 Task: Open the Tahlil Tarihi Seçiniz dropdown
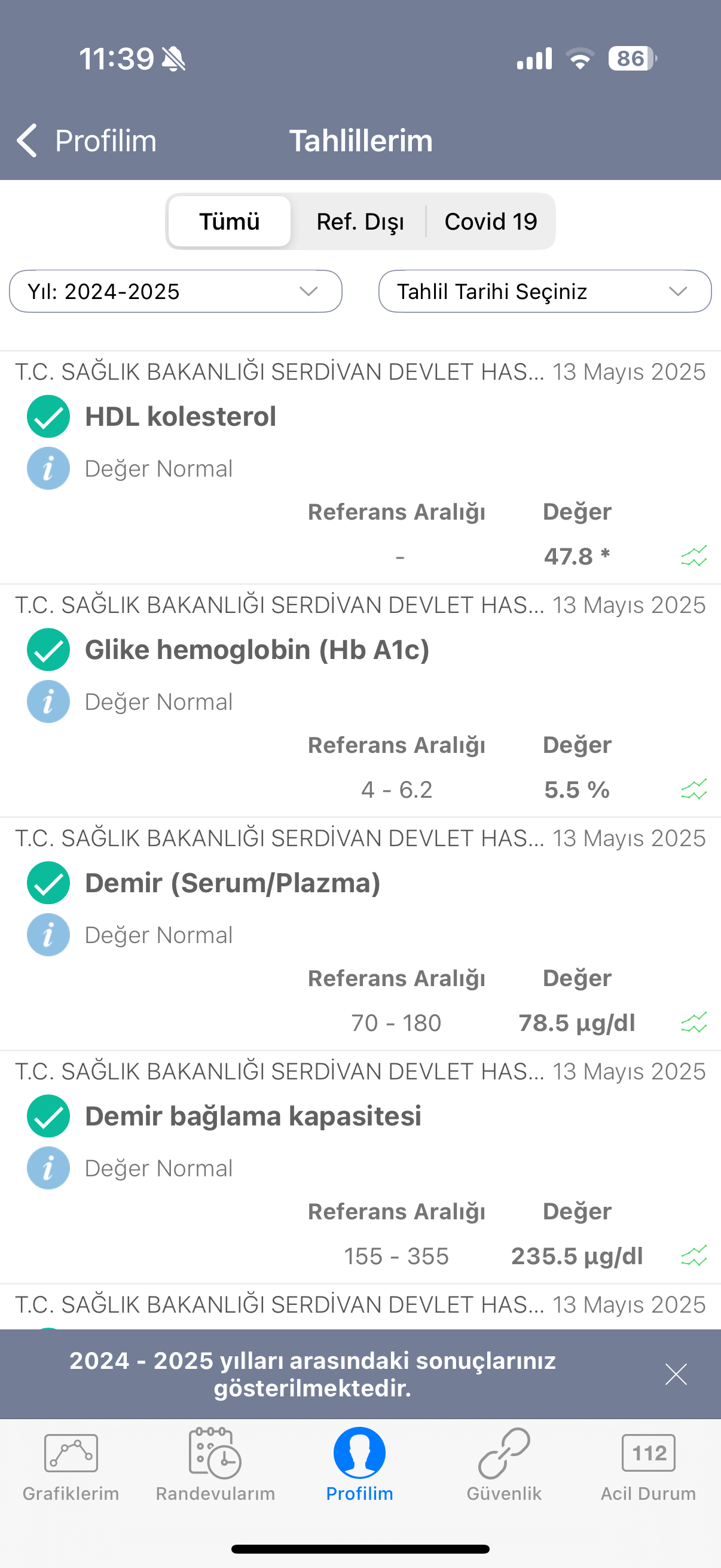545,292
